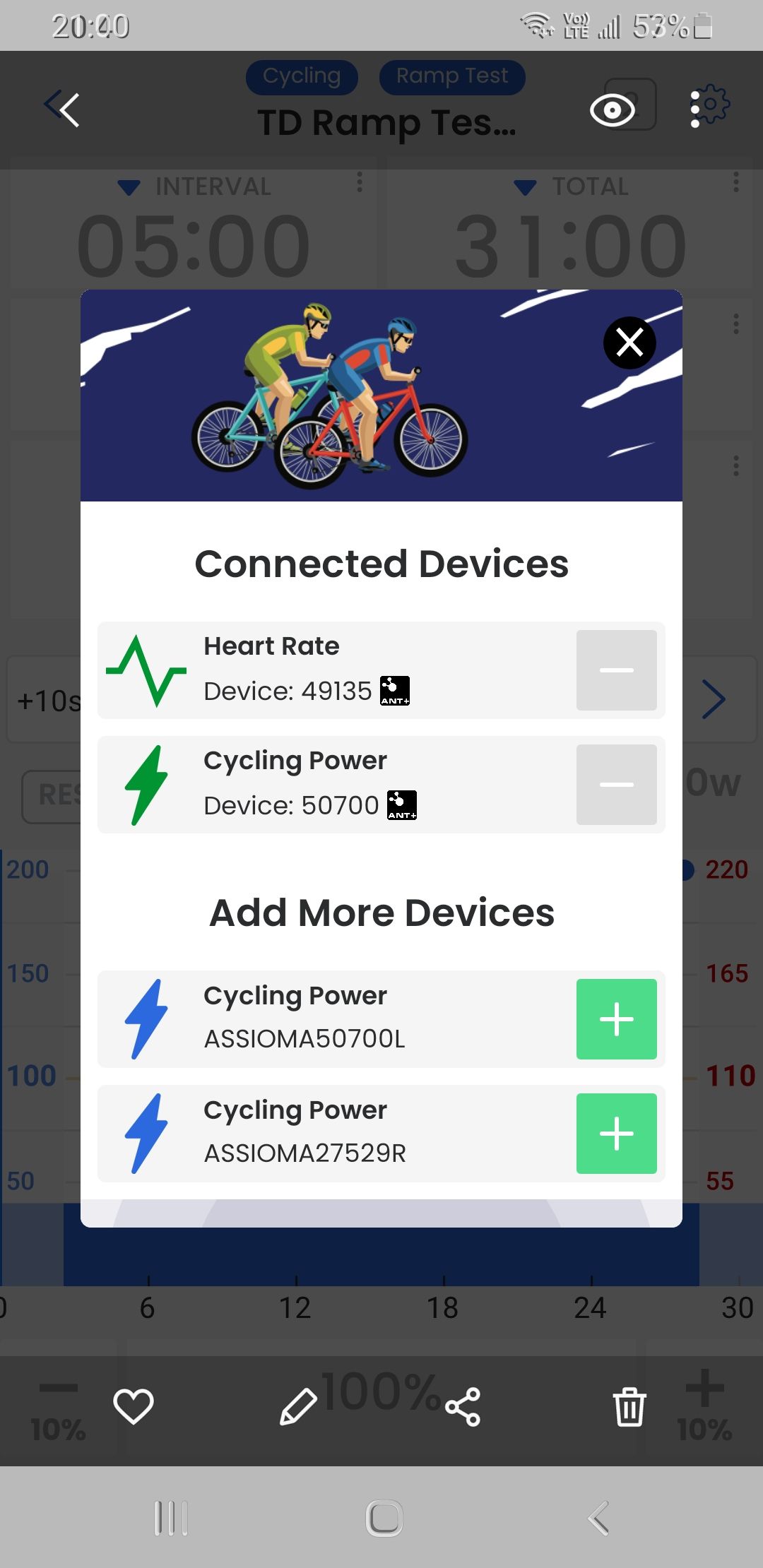
Task: Open the system recent apps
Action: click(x=171, y=1518)
